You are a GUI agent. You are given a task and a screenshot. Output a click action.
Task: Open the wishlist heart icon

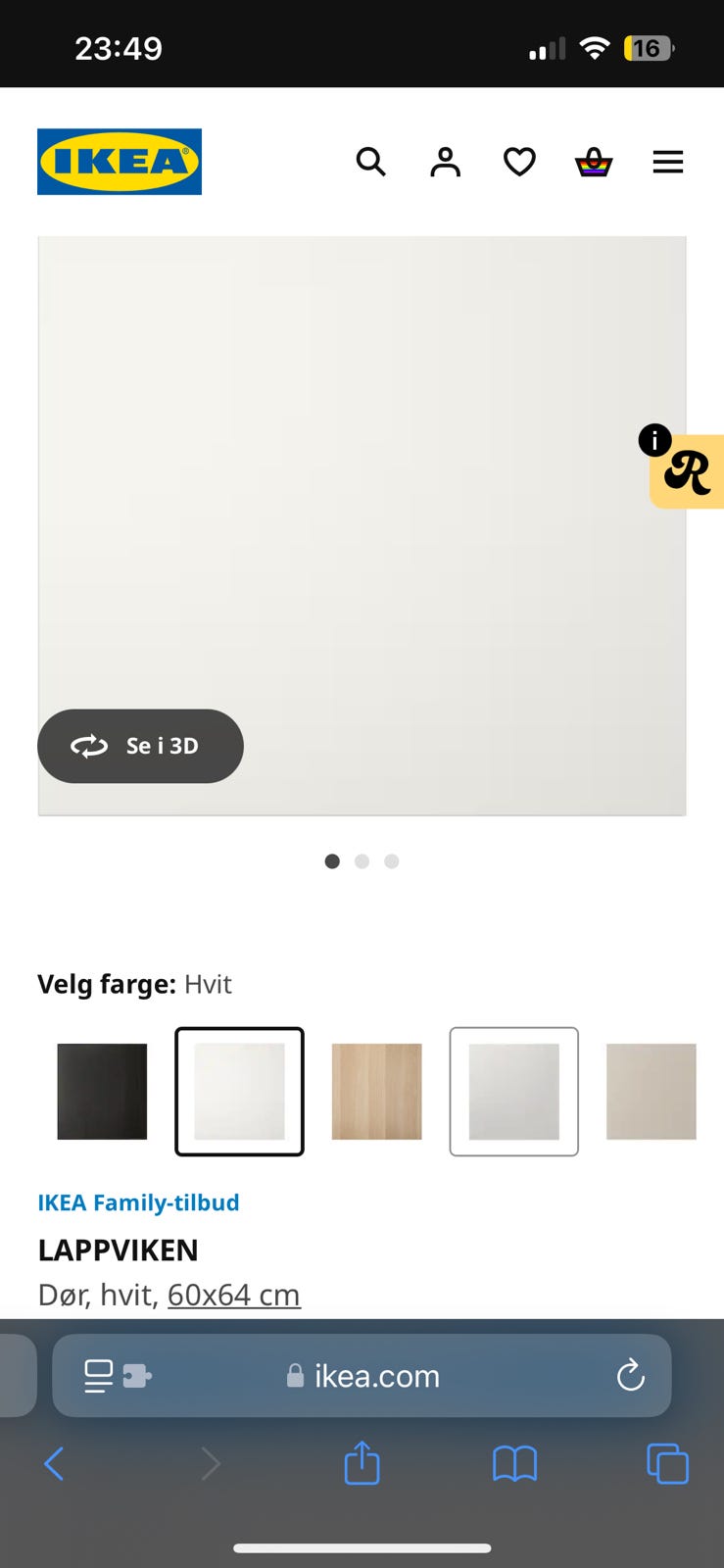click(x=519, y=162)
